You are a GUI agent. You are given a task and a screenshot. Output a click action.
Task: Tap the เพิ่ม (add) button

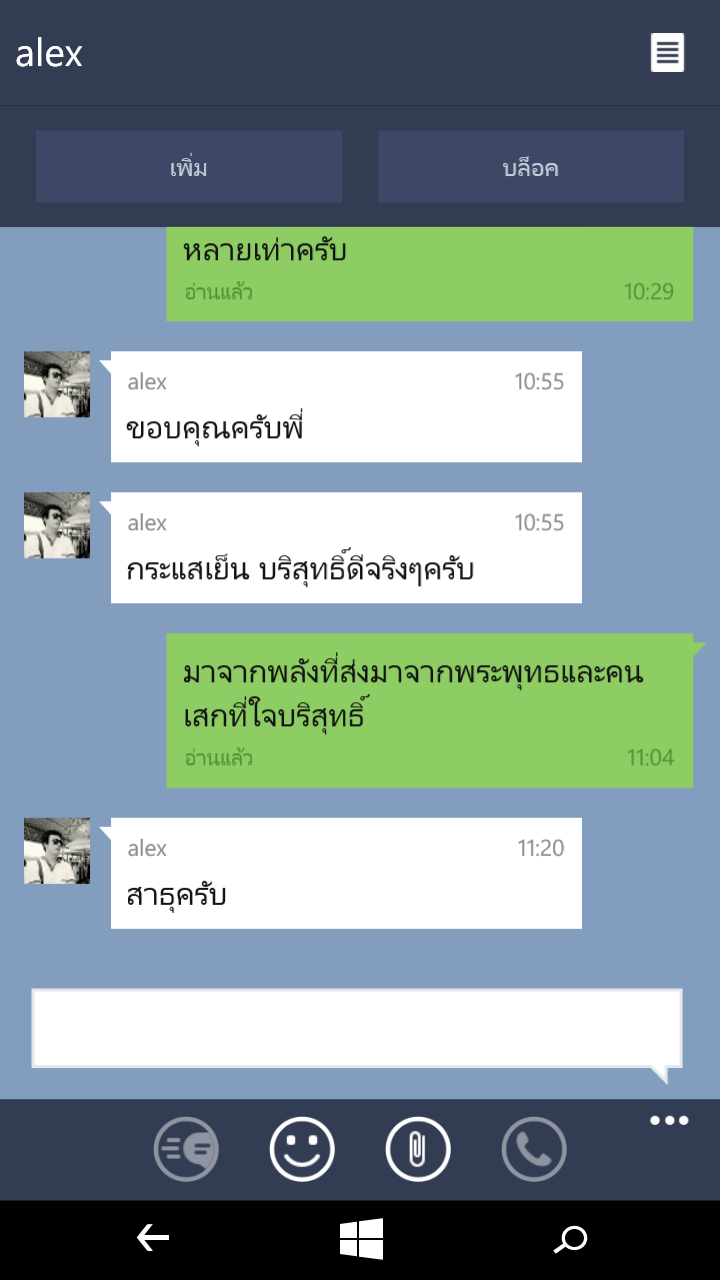pos(189,167)
